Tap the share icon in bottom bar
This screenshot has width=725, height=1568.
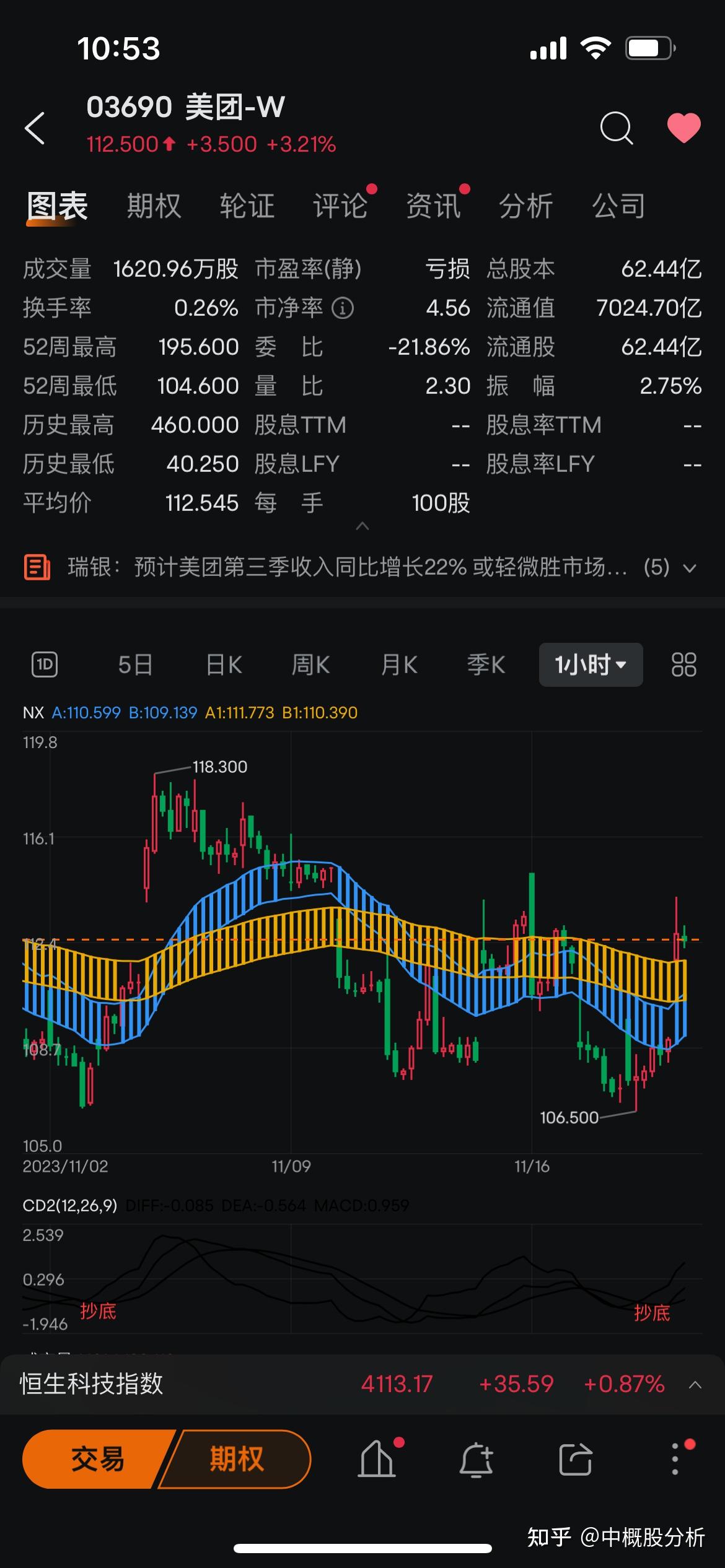click(x=575, y=1459)
